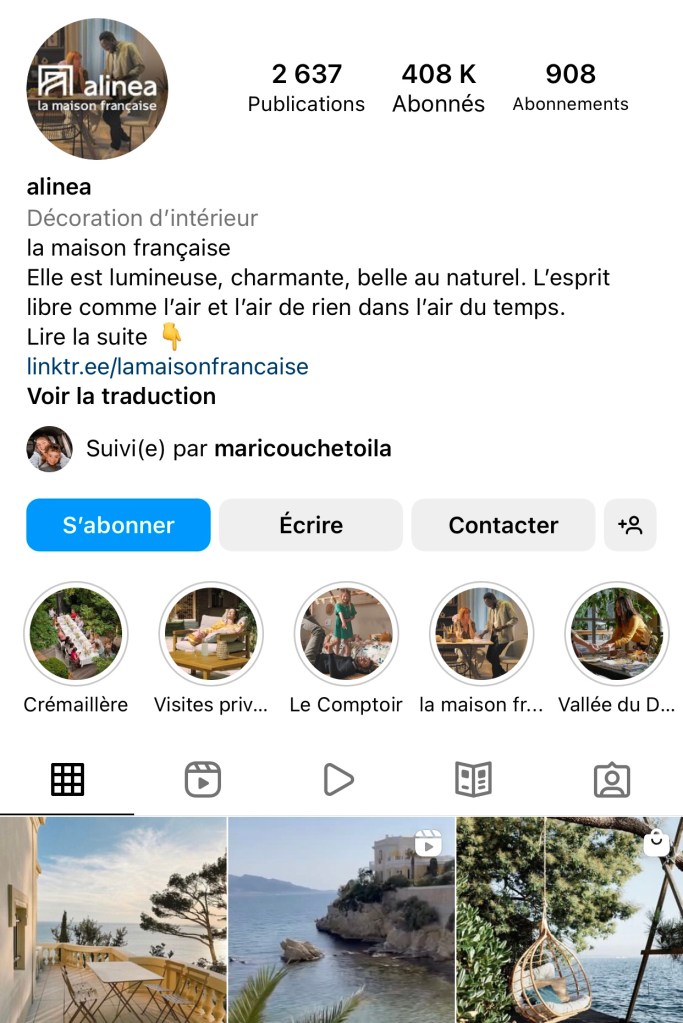Image resolution: width=683 pixels, height=1023 pixels.
Task: Open the hanging egg chair shopping post
Action: [569, 920]
